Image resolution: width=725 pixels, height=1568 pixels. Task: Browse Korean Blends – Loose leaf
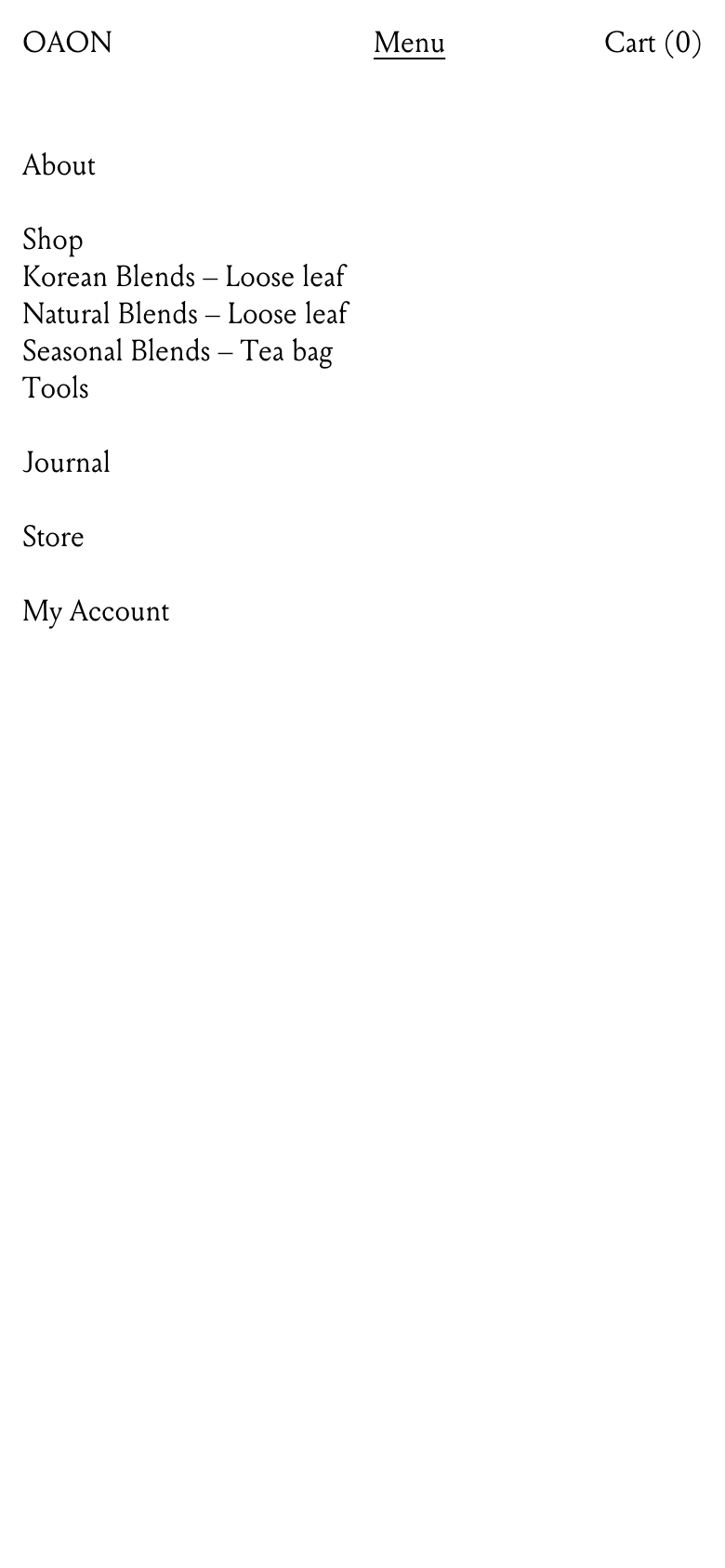[184, 277]
